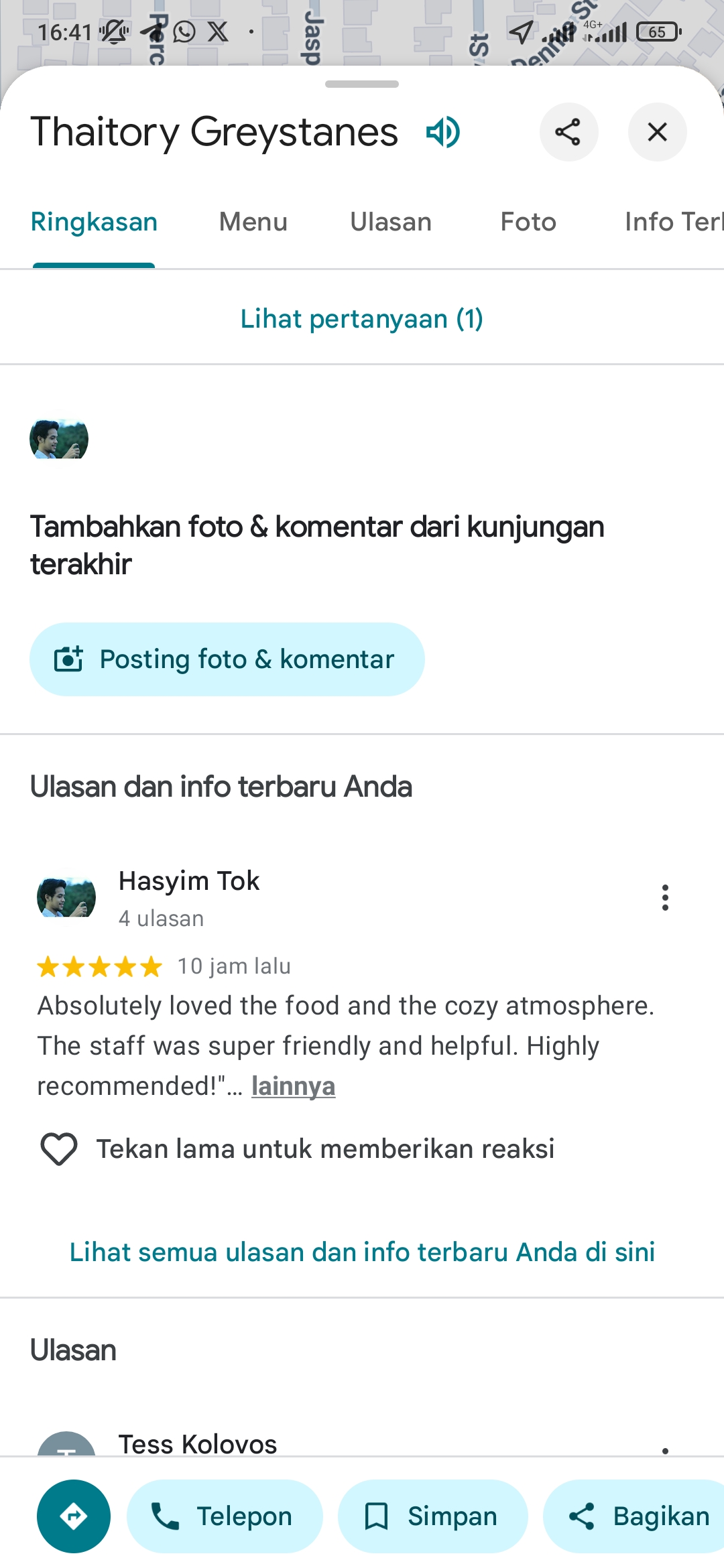This screenshot has width=724, height=1568.
Task: Switch to the Info Terbaru tab
Action: 672,222
